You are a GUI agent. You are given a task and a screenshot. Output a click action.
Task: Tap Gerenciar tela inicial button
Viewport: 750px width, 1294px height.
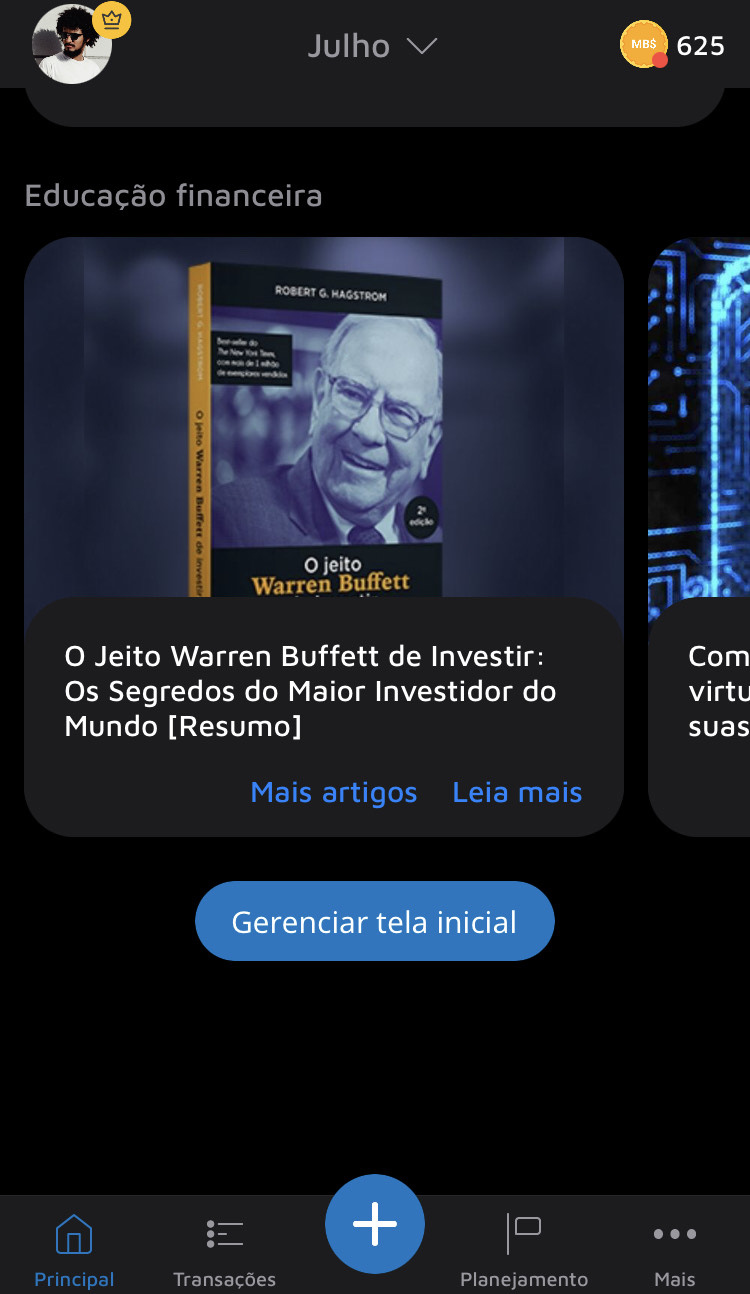(x=374, y=921)
